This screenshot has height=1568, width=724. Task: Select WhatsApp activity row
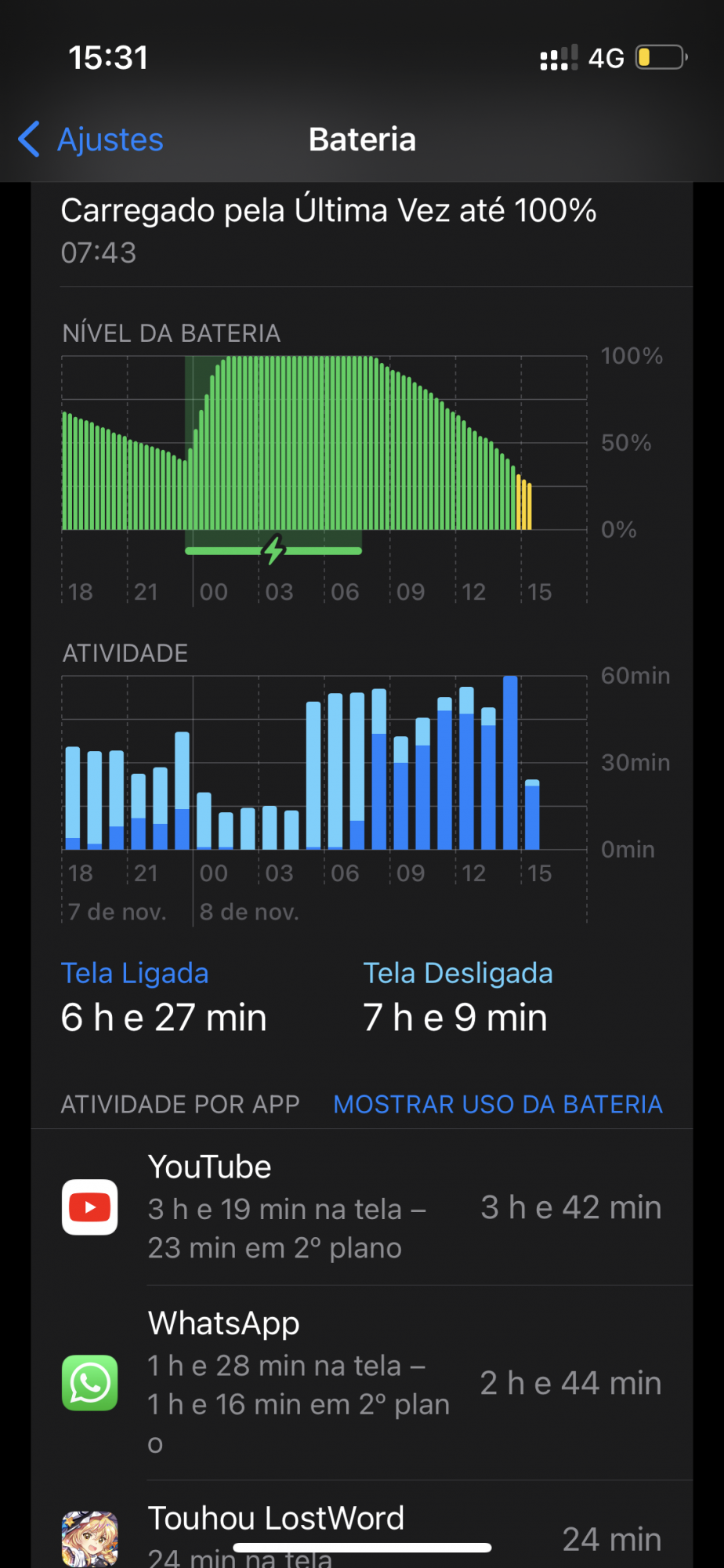[x=362, y=1383]
